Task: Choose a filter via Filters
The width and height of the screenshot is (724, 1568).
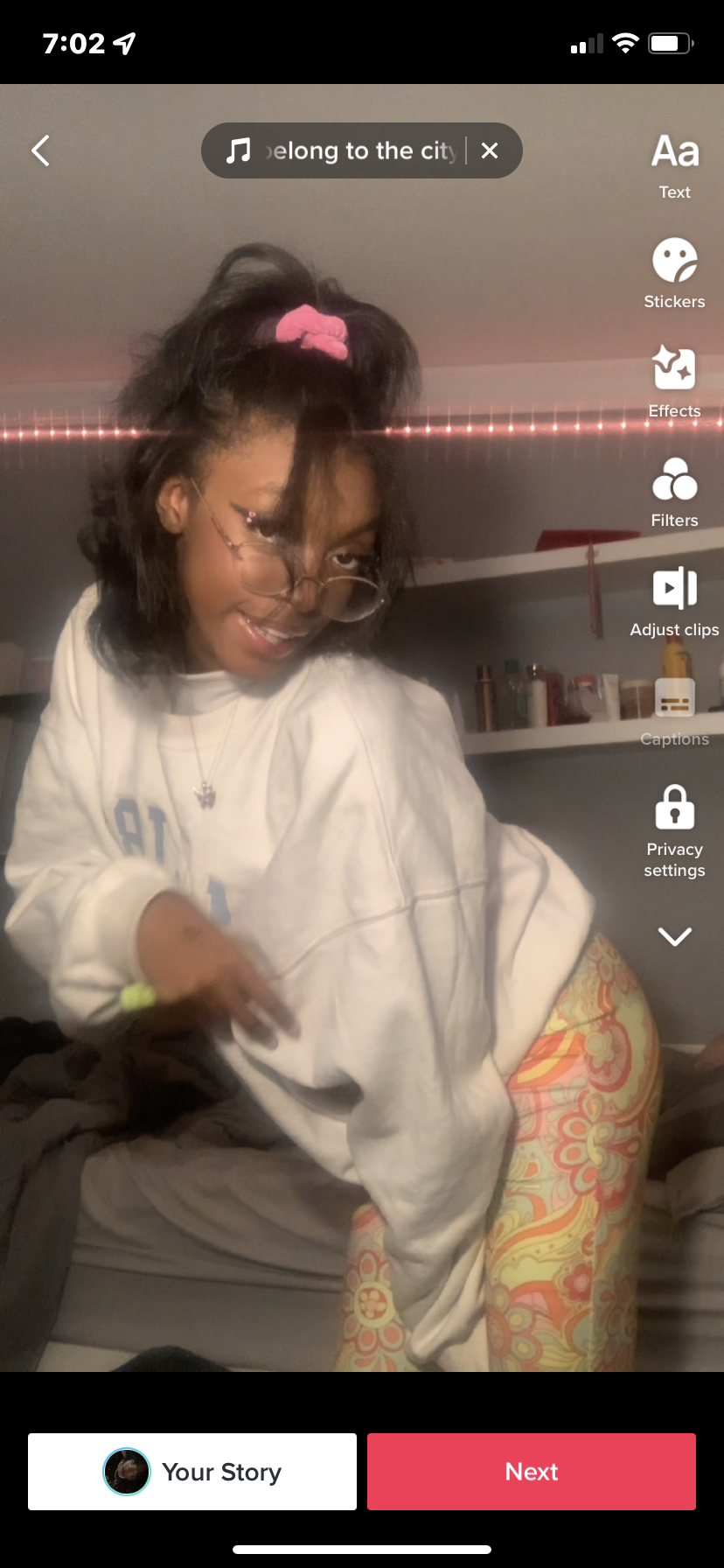Action: (674, 491)
